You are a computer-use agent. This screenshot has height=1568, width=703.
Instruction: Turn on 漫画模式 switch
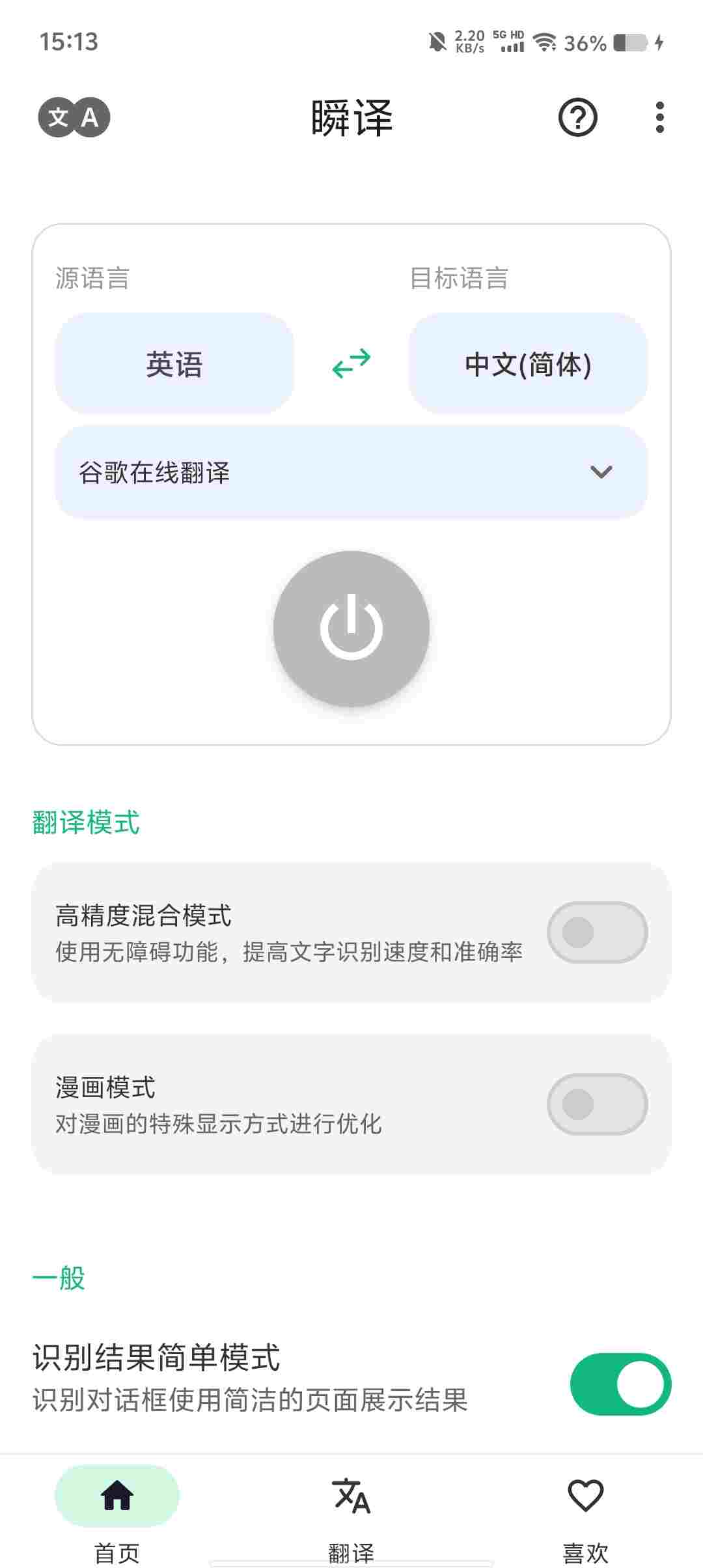(x=597, y=1104)
